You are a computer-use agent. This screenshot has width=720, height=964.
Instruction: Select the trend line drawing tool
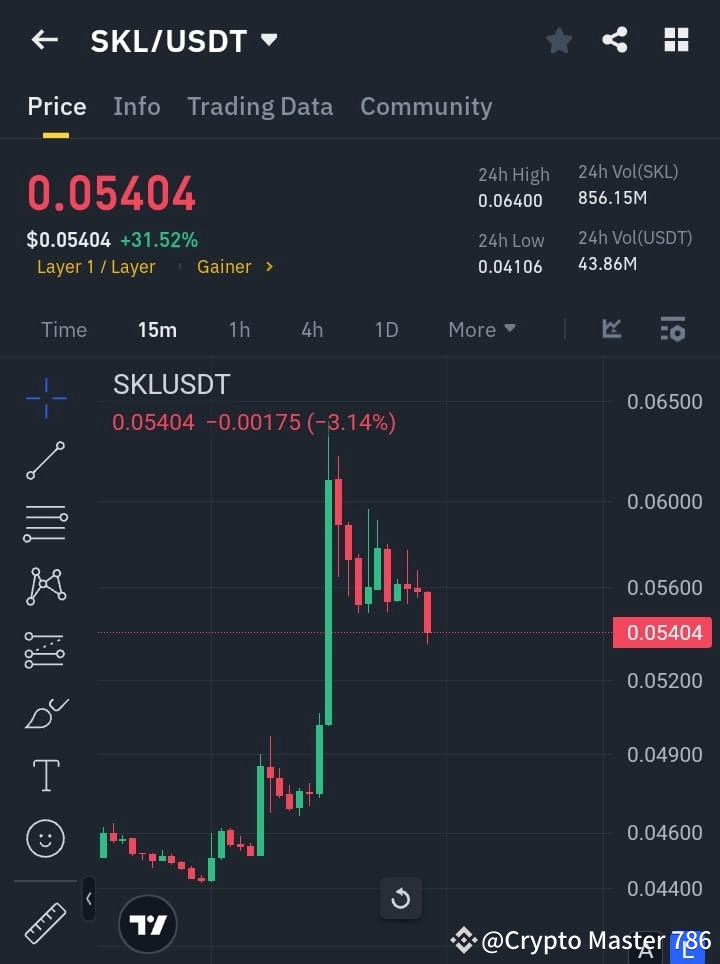pyautogui.click(x=45, y=461)
